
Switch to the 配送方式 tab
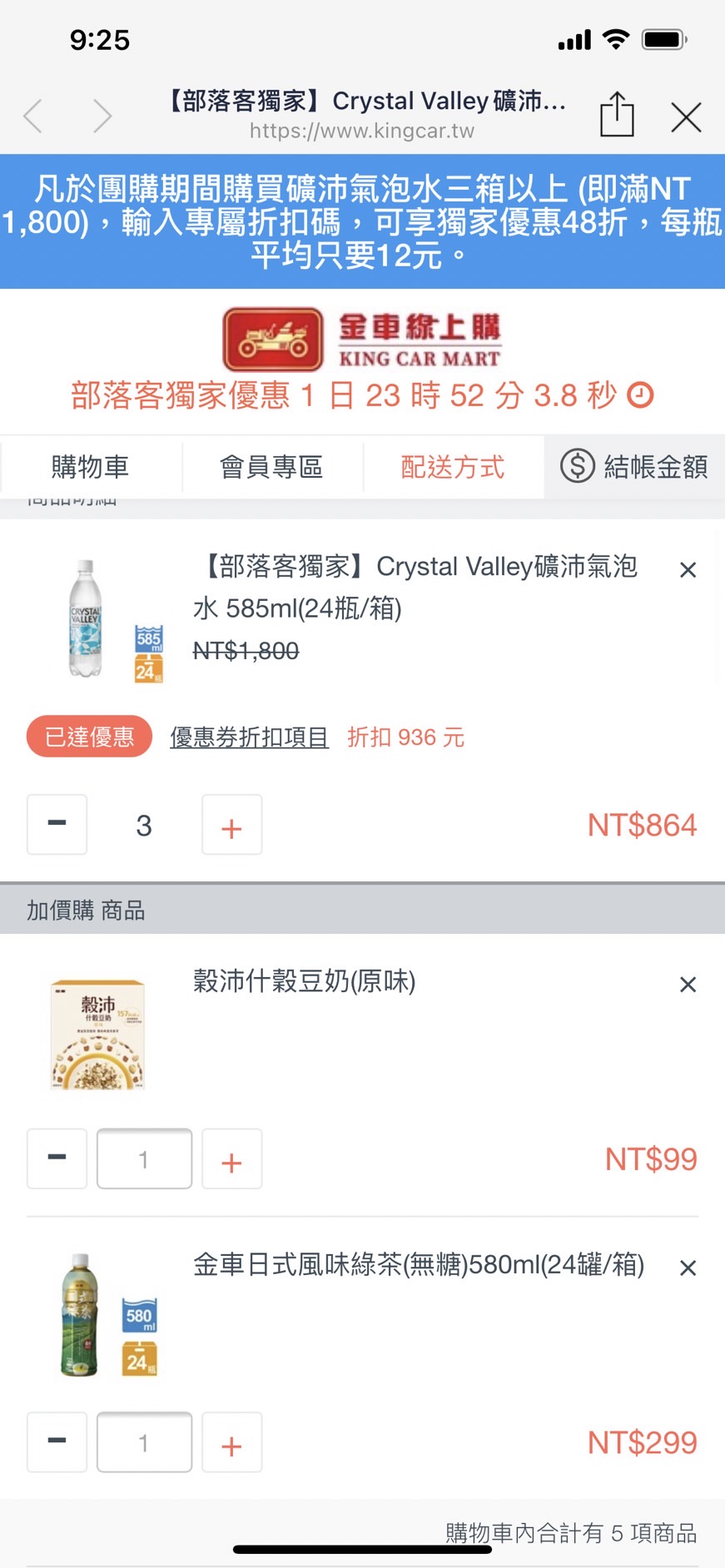454,467
